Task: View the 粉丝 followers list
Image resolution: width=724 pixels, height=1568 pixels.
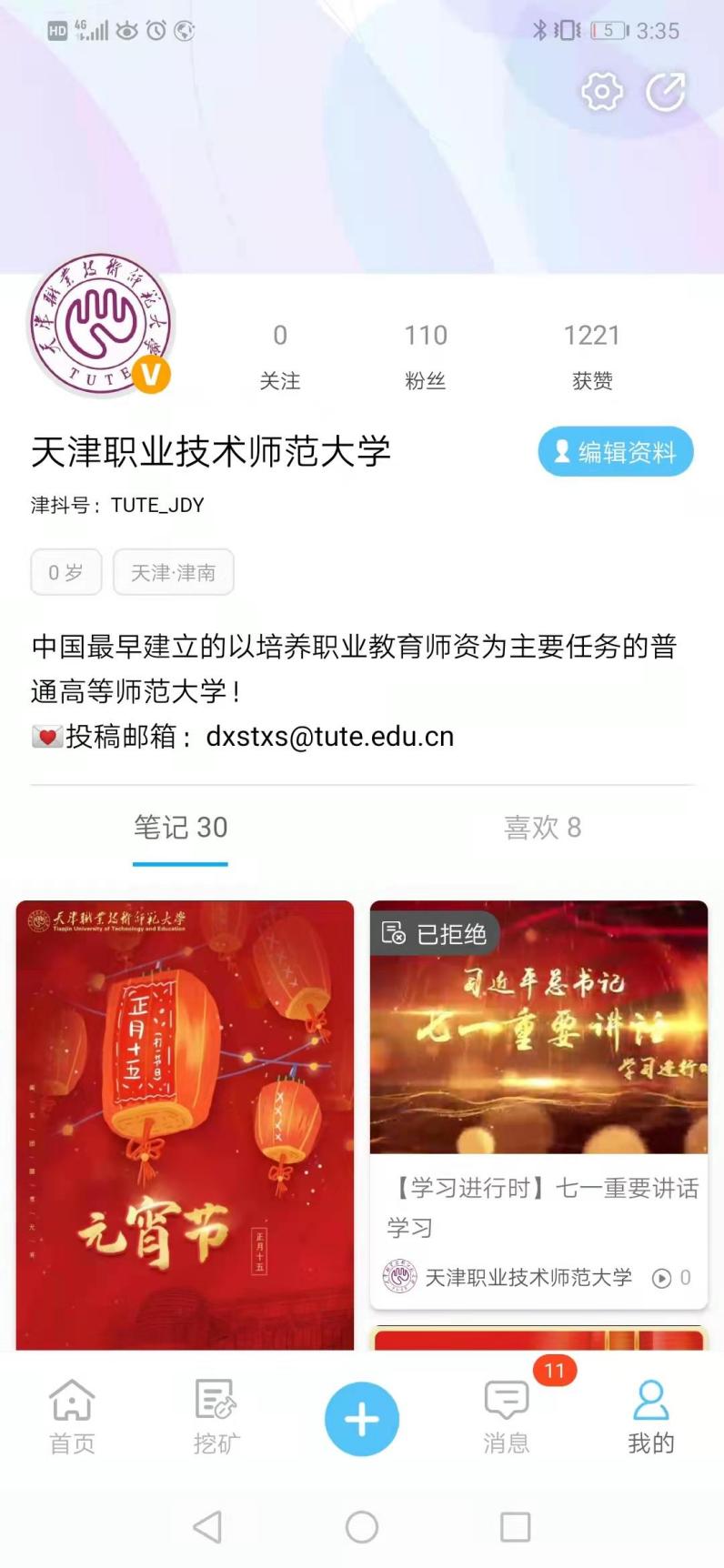Action: [425, 356]
